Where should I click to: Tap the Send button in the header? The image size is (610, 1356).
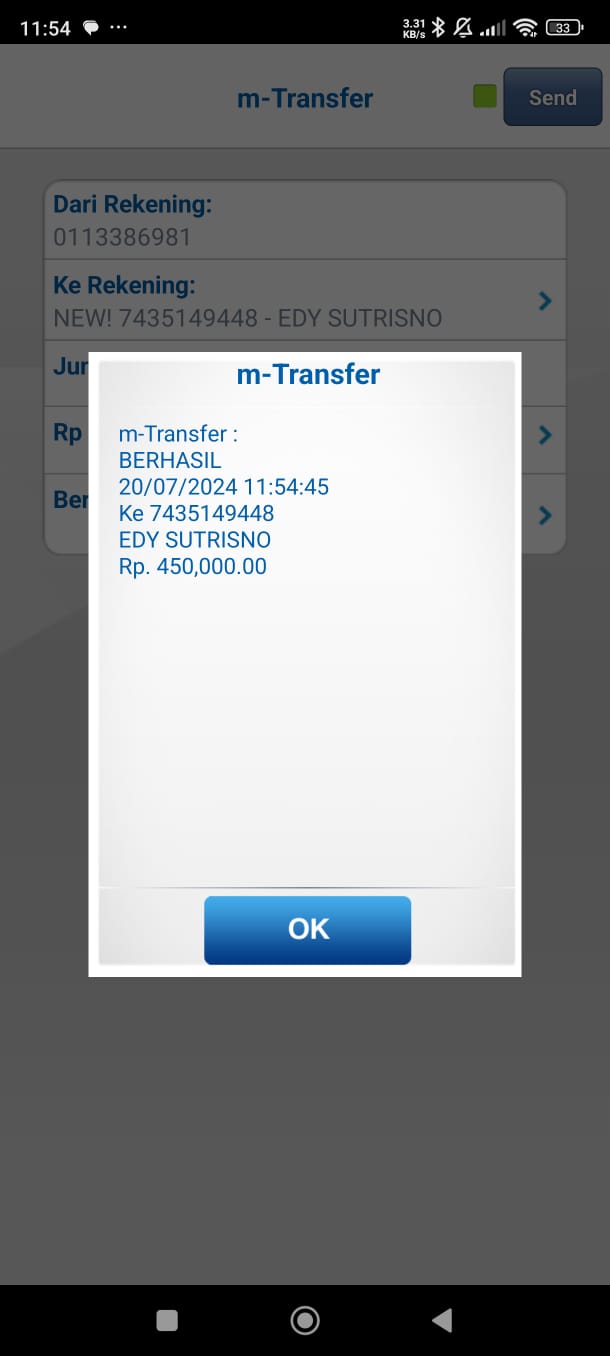552,97
